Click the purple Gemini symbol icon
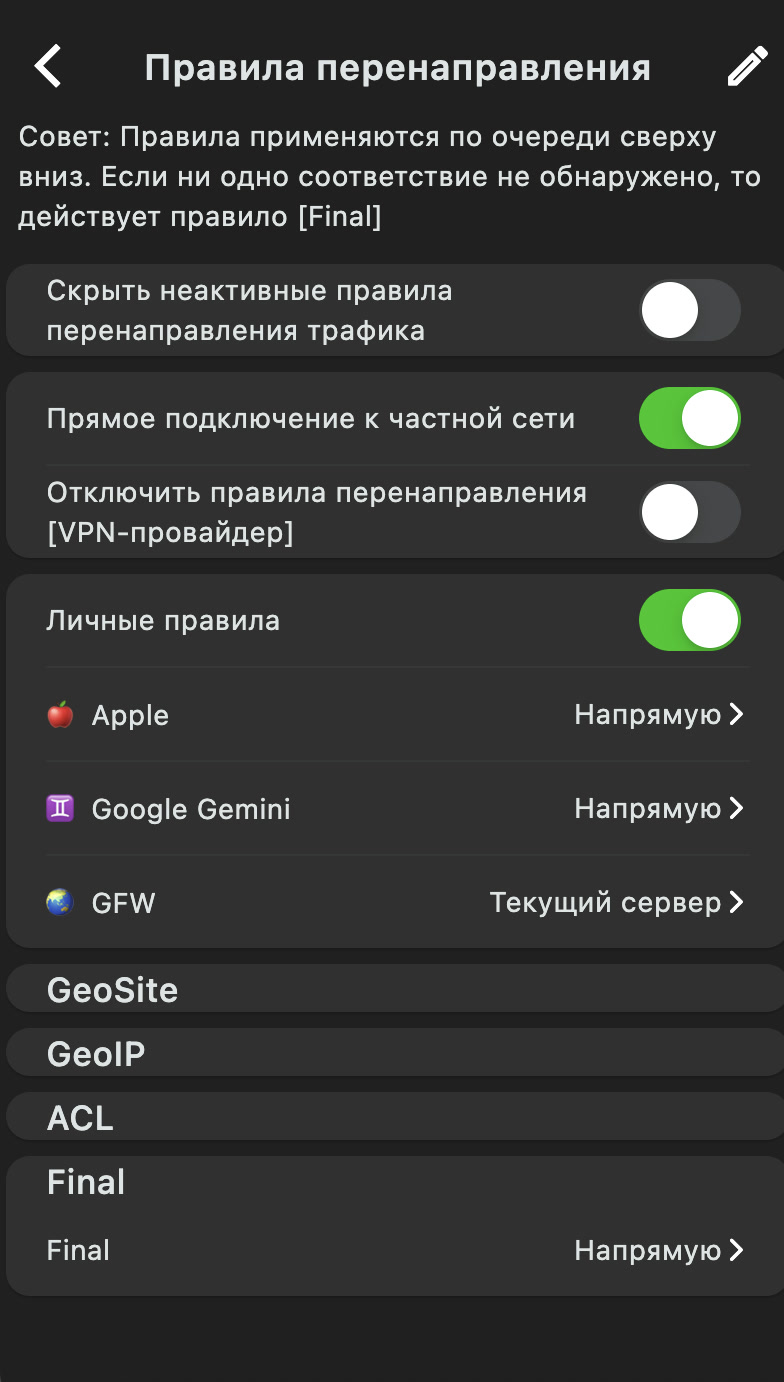Screen dimensions: 784x1382 point(60,808)
